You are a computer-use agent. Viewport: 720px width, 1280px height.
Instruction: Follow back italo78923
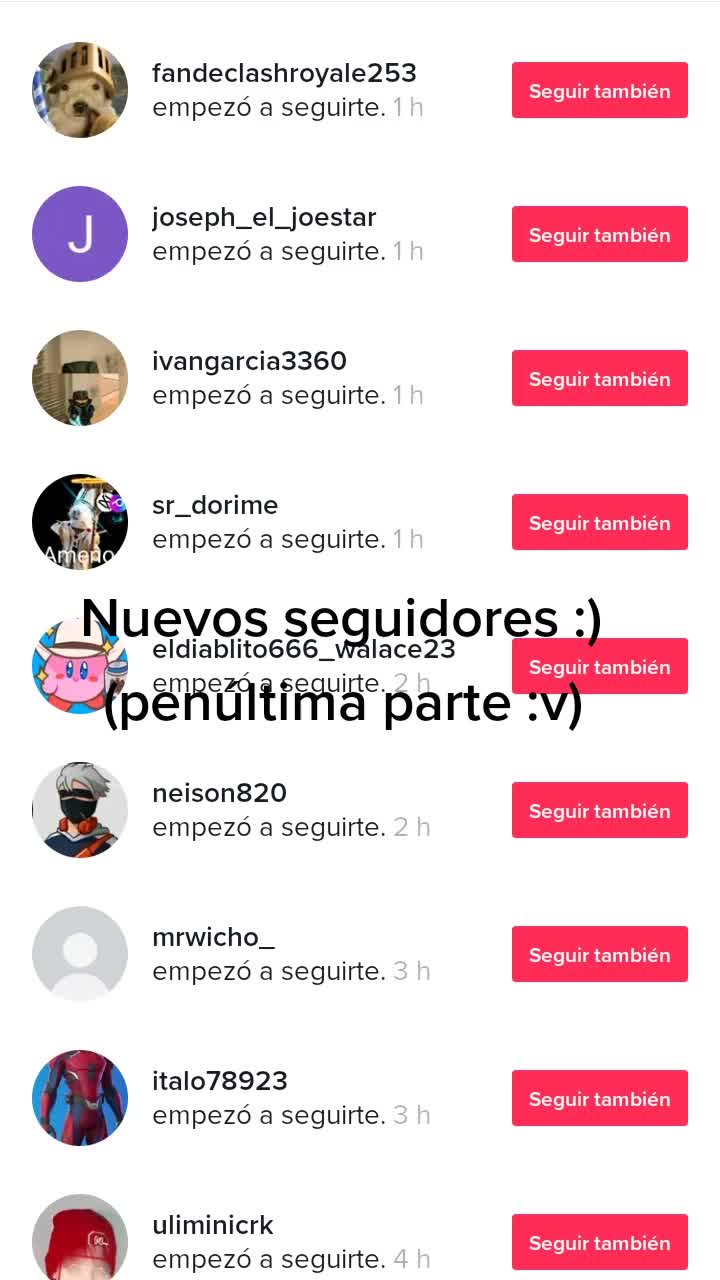[x=599, y=1099]
